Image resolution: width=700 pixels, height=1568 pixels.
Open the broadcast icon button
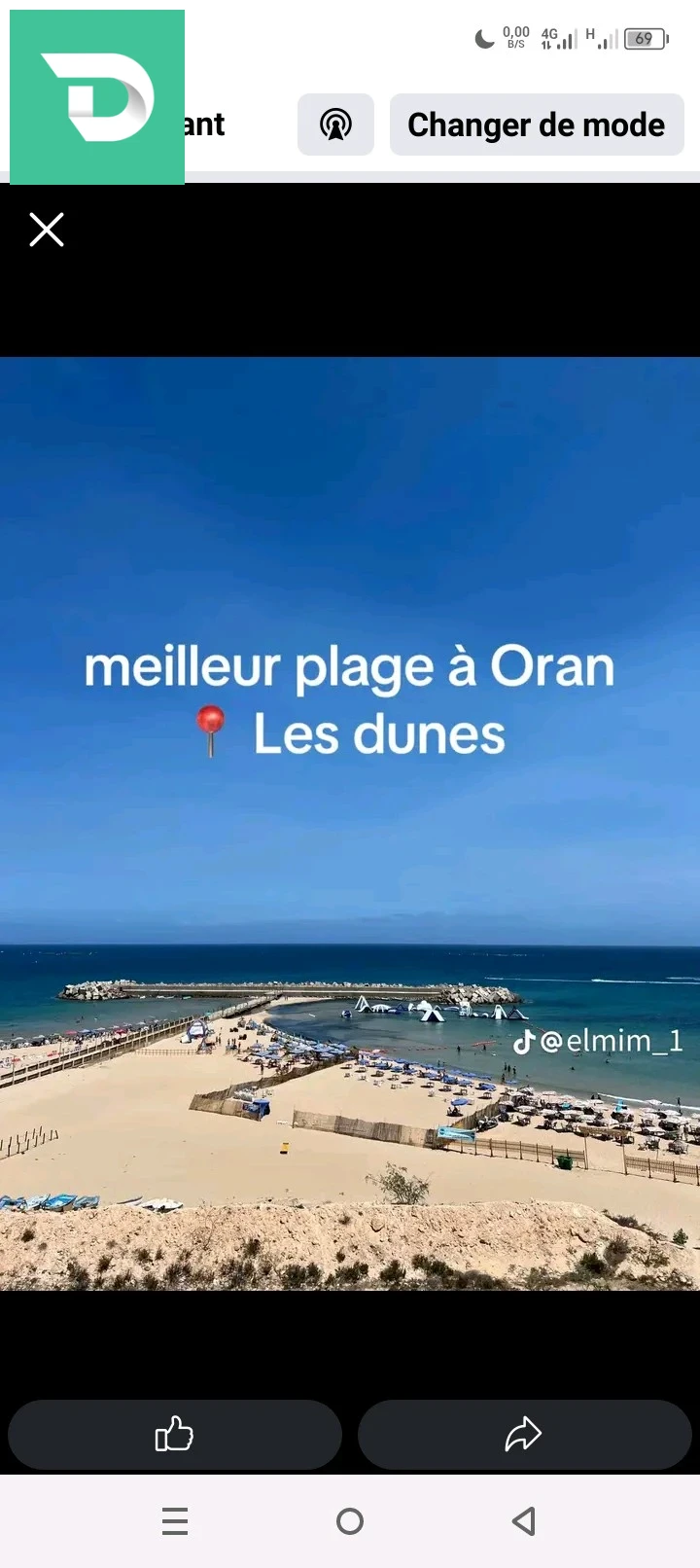click(x=335, y=125)
